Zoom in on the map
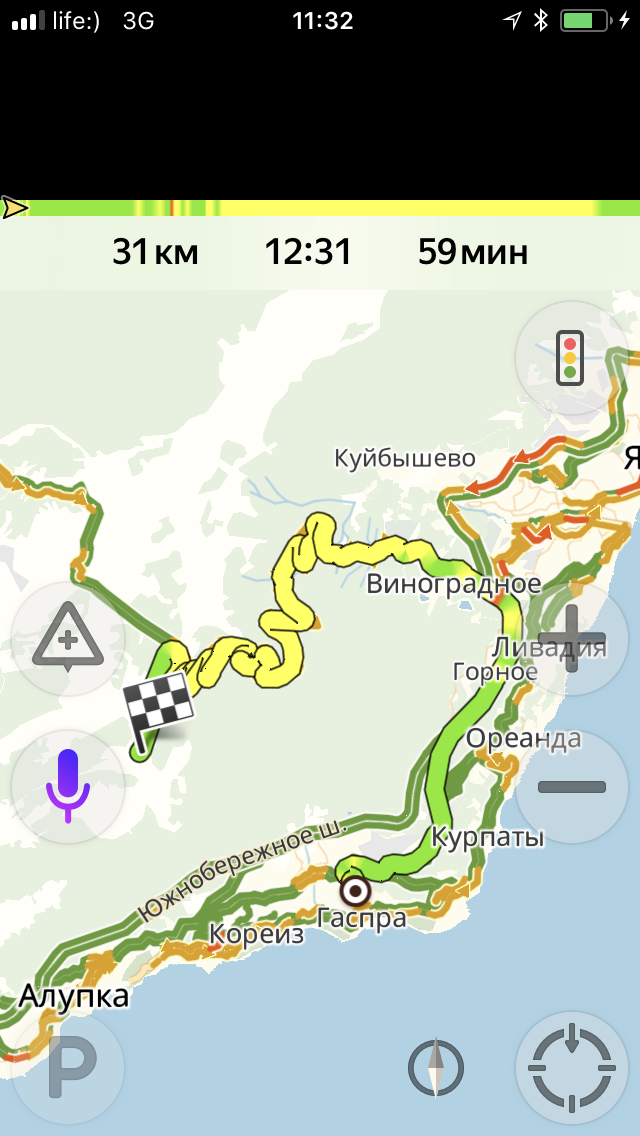Screen dimensions: 640x1136 (571, 639)
